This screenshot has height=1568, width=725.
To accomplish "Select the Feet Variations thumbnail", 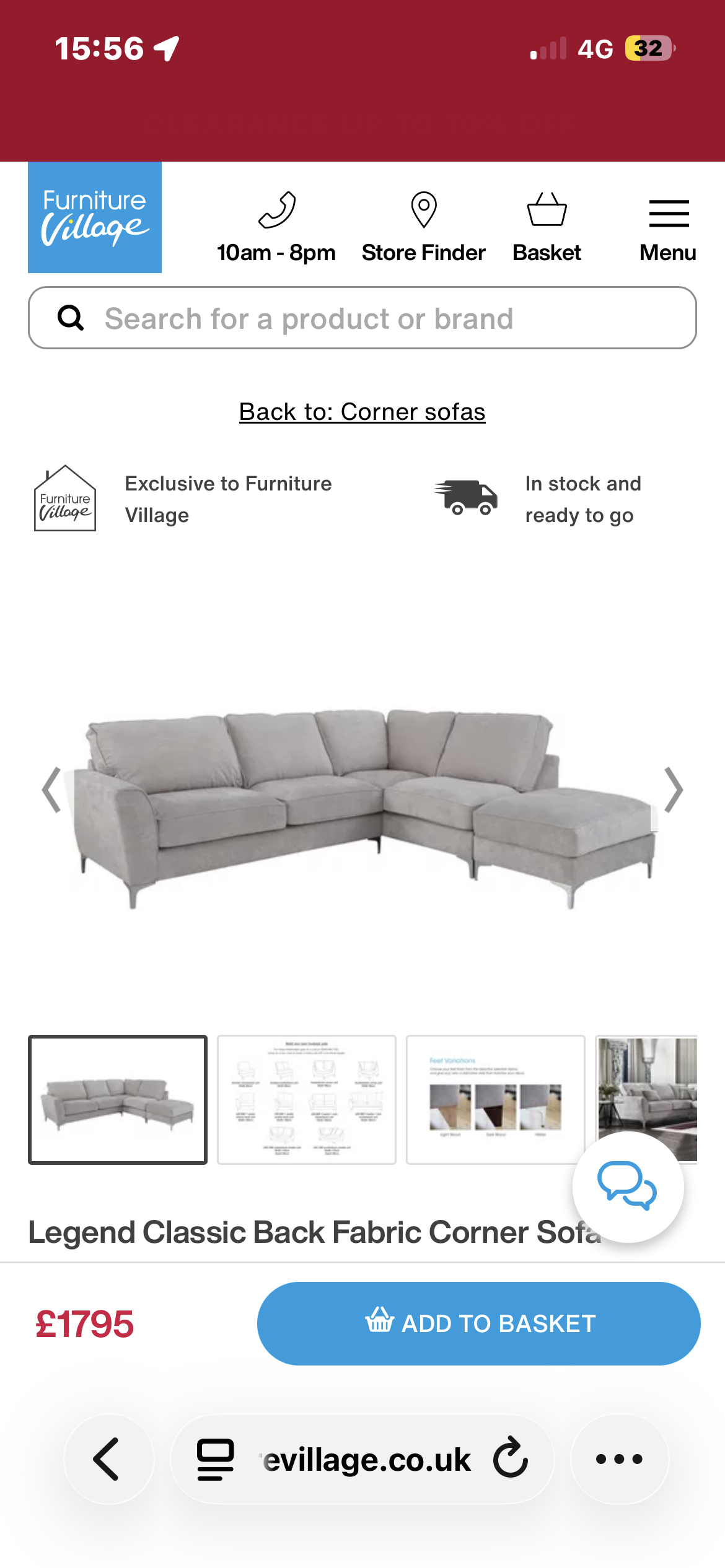I will 496,1100.
